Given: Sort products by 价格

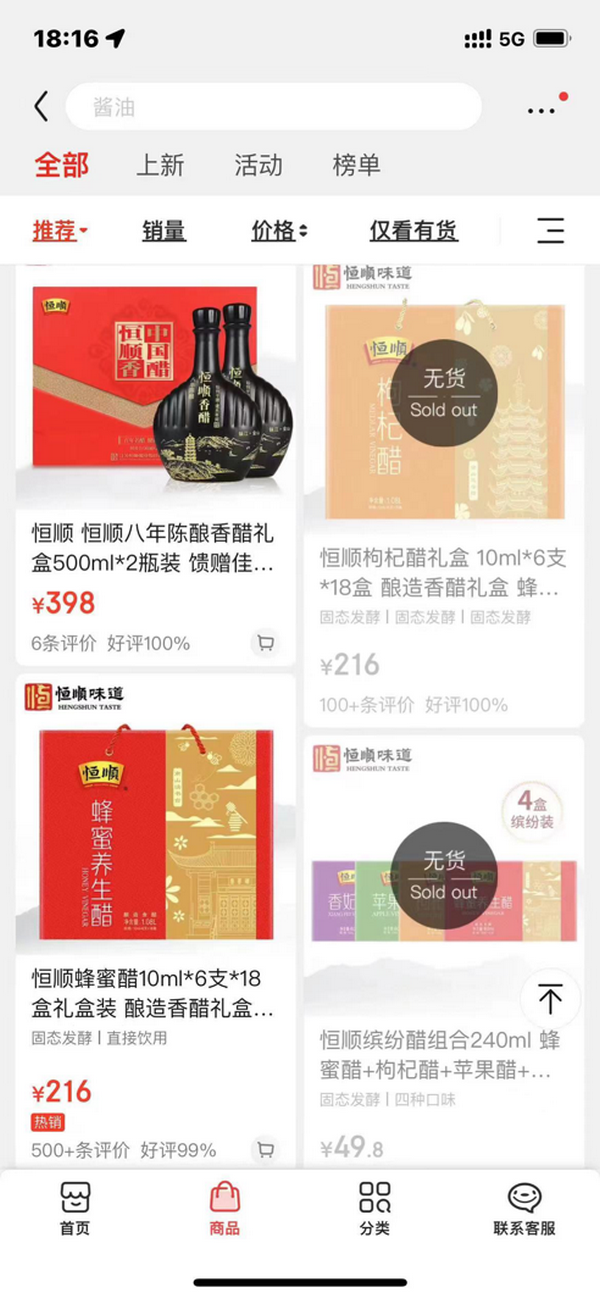Looking at the screenshot, I should [278, 231].
